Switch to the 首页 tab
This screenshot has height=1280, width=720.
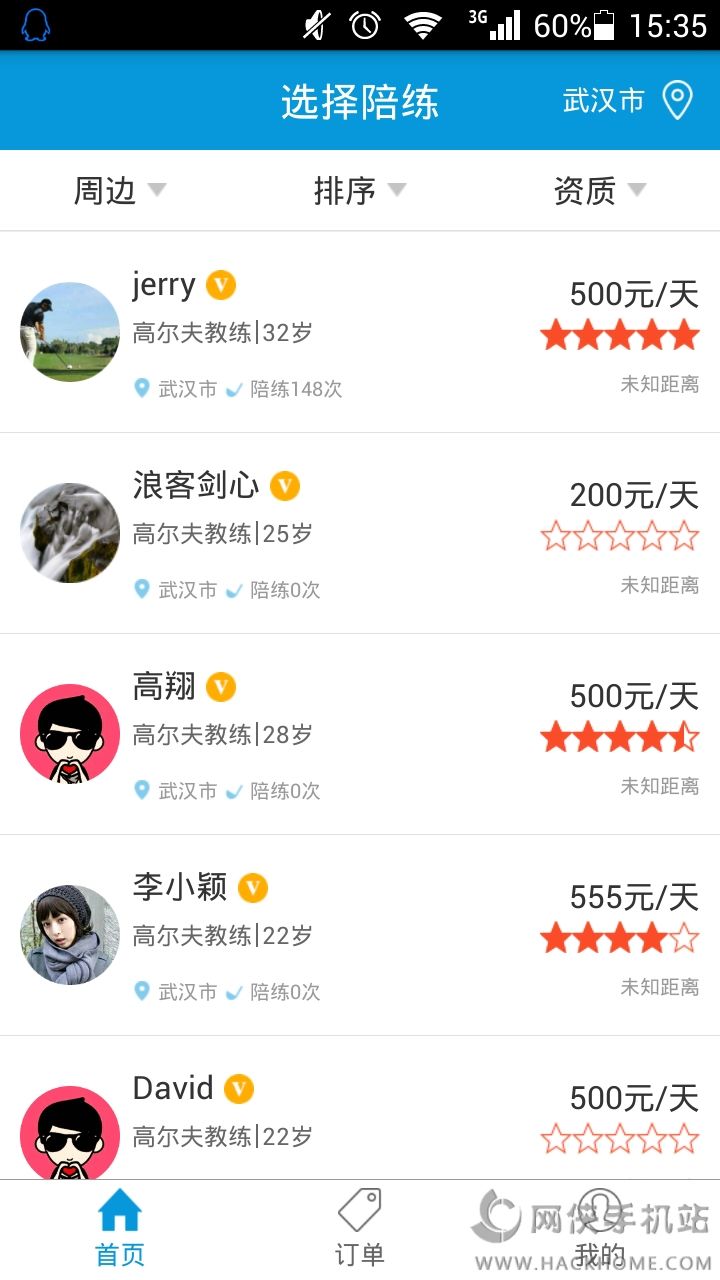(120, 1230)
